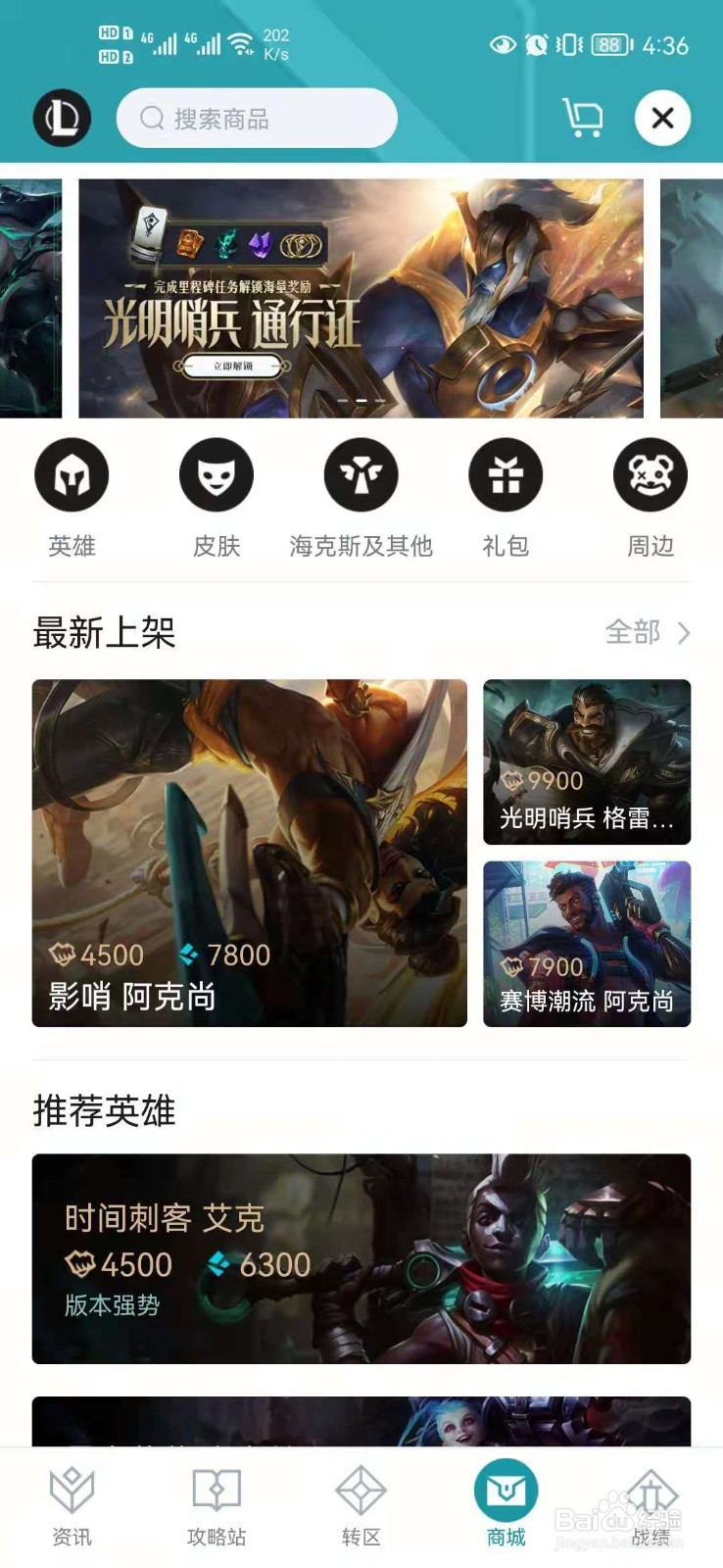This screenshot has width=723, height=1568.
Task: Tap 全部 to view all new items
Action: coord(630,634)
